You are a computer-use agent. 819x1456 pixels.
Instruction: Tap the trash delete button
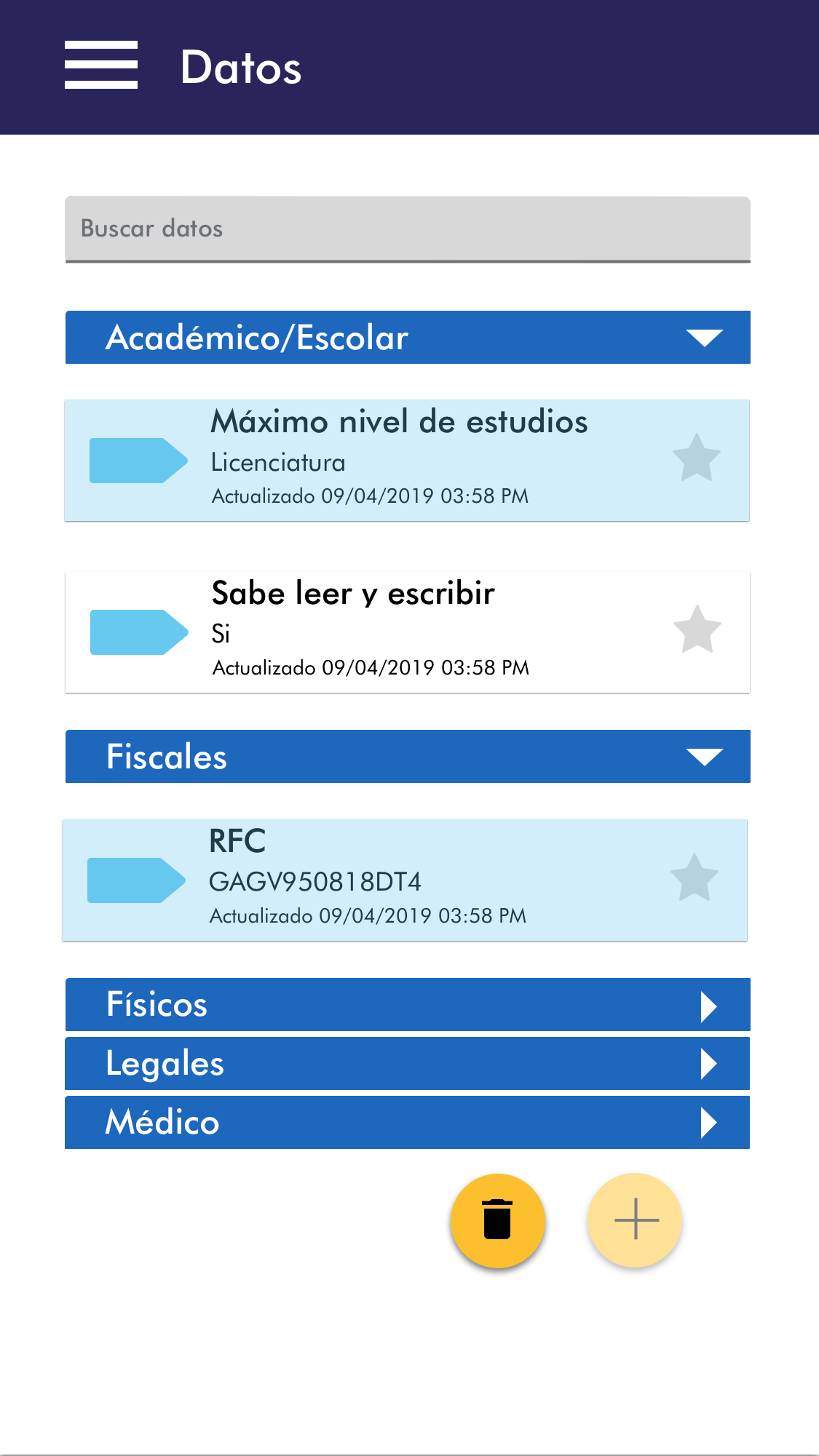pos(498,1220)
